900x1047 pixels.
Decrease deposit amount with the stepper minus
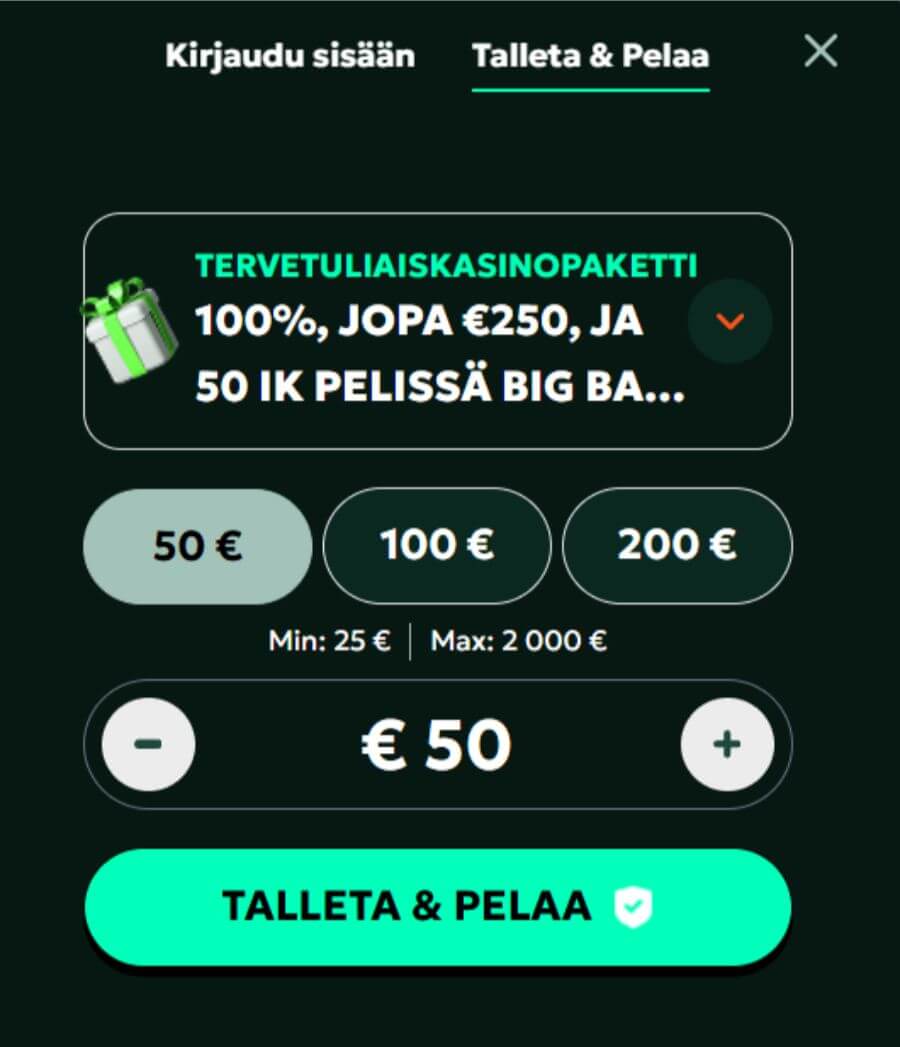(147, 742)
